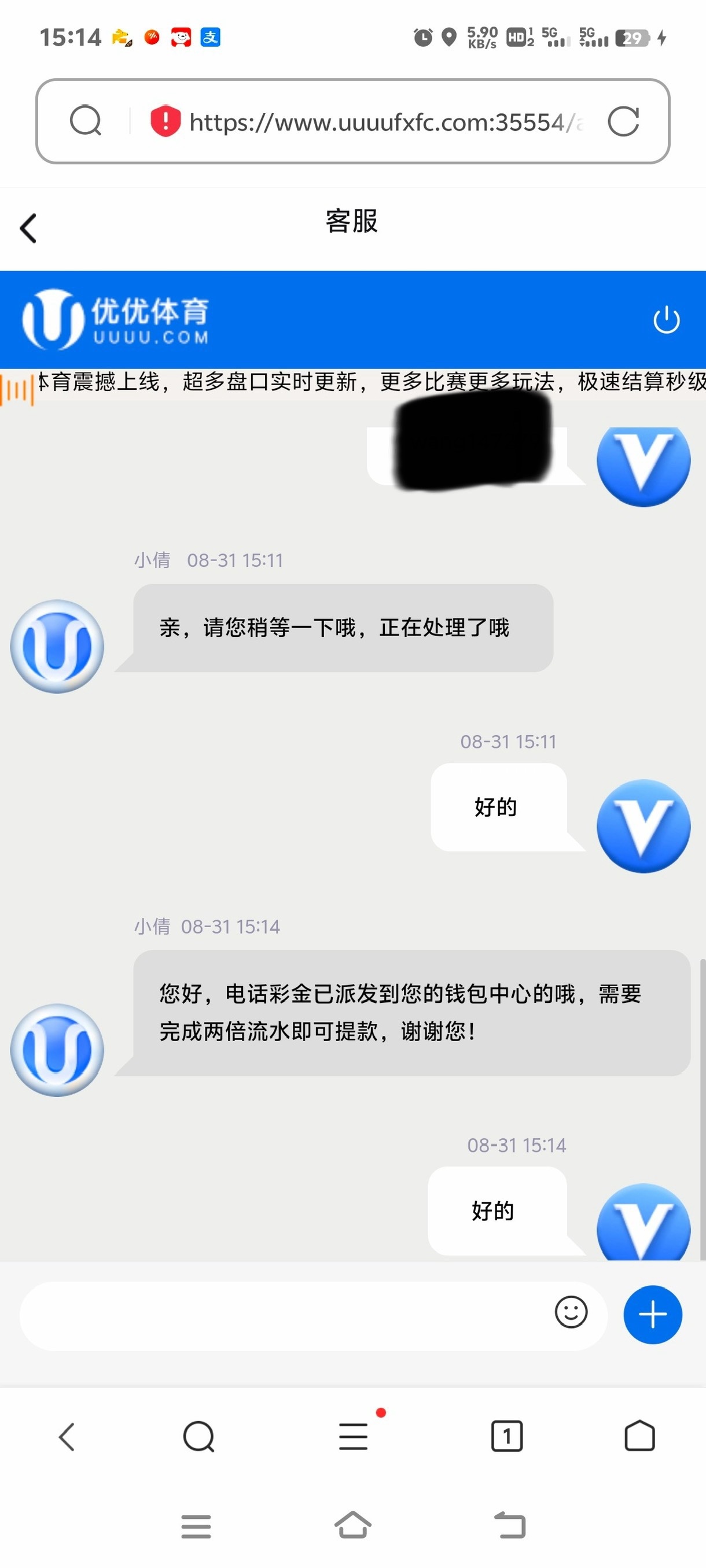The height and width of the screenshot is (1568, 706).
Task: Open the browser hamburger menu
Action: point(354,1437)
